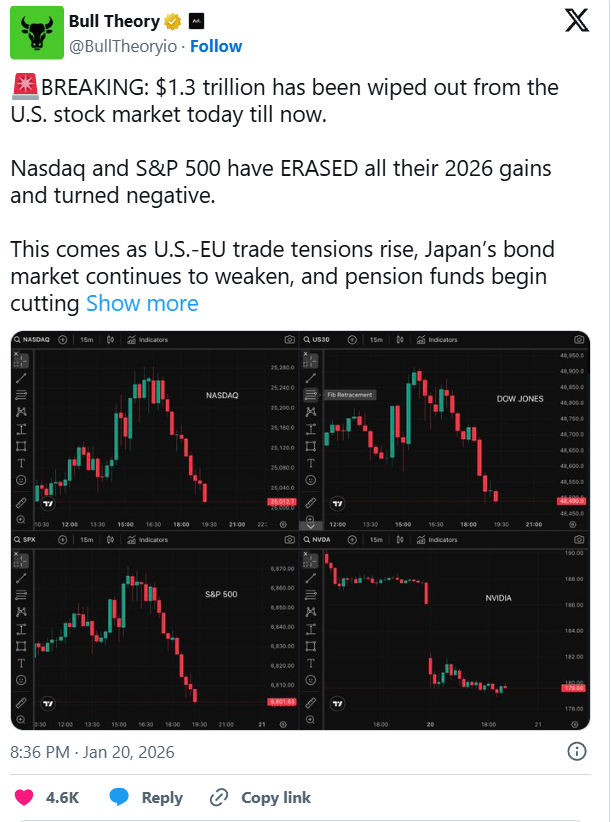Follow the Bull Theory account
Image resolution: width=611 pixels, height=822 pixels.
[216, 46]
